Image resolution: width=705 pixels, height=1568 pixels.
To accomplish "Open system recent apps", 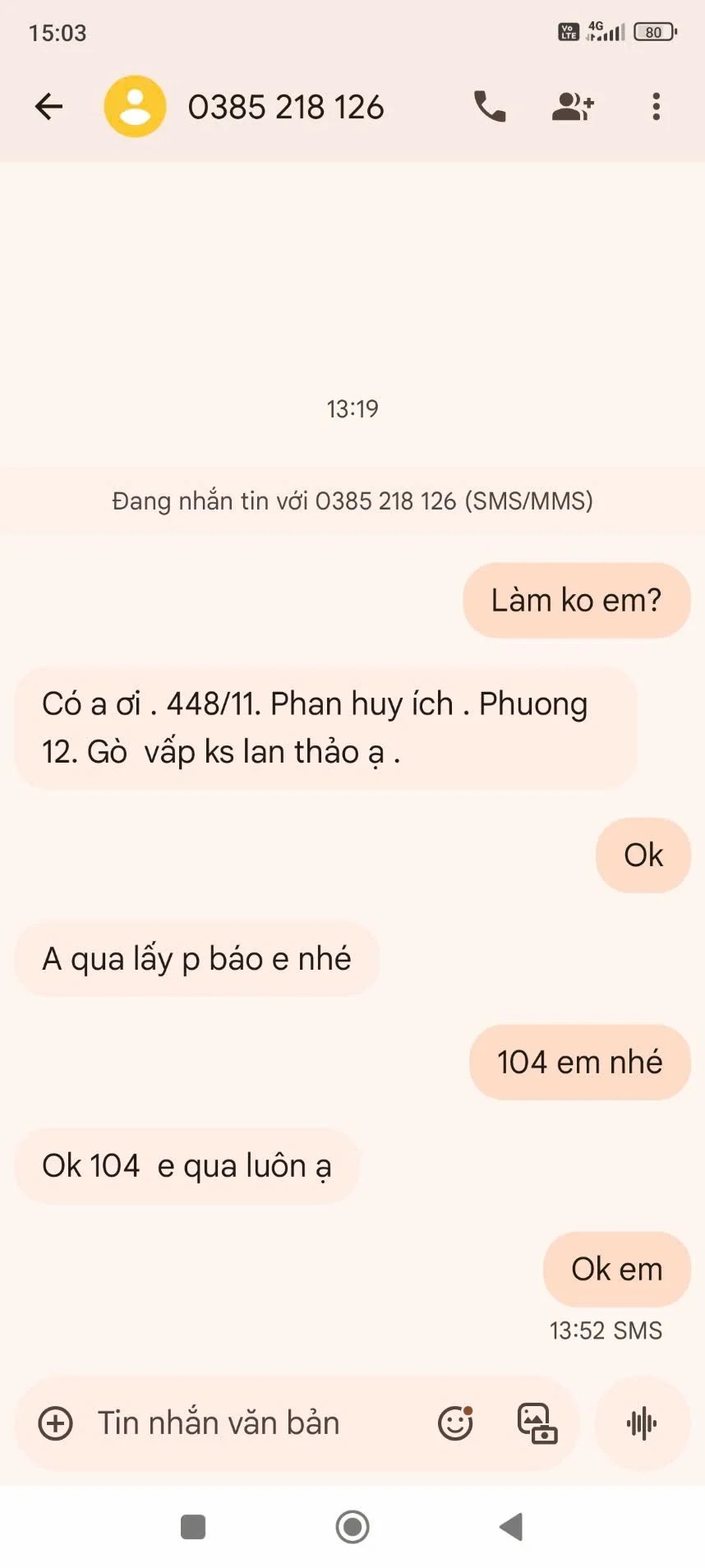I will [x=193, y=1527].
